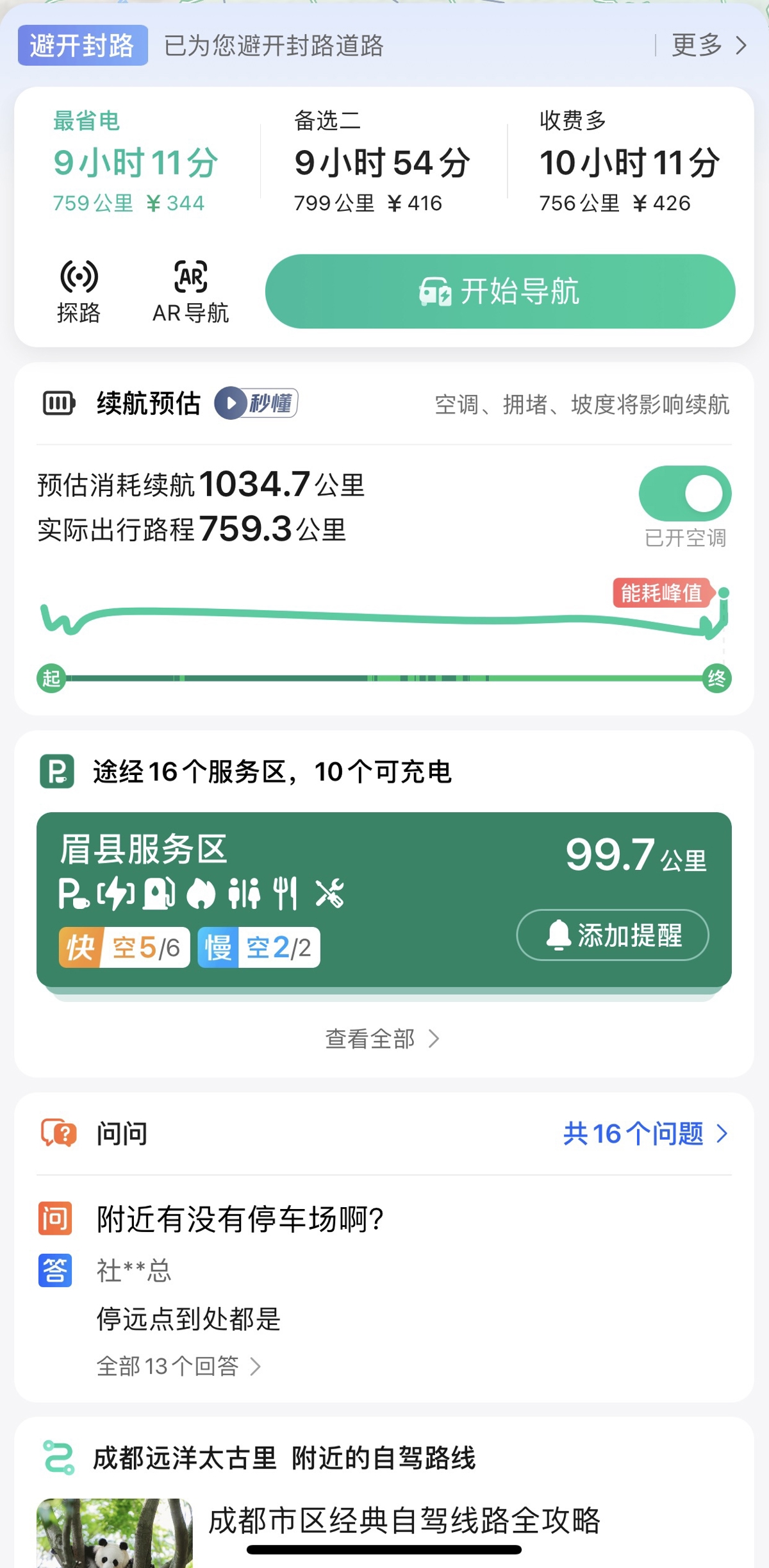The height and width of the screenshot is (1568, 769).
Task: Launch AR导航 mode
Action: pyautogui.click(x=190, y=292)
